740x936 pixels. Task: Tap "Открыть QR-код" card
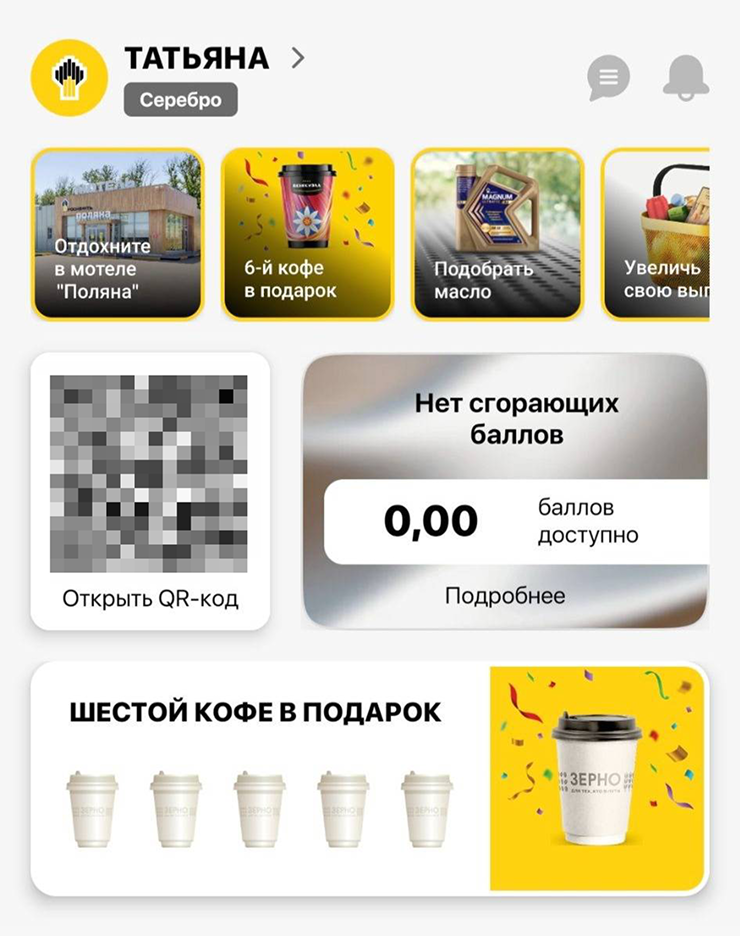pyautogui.click(x=150, y=491)
